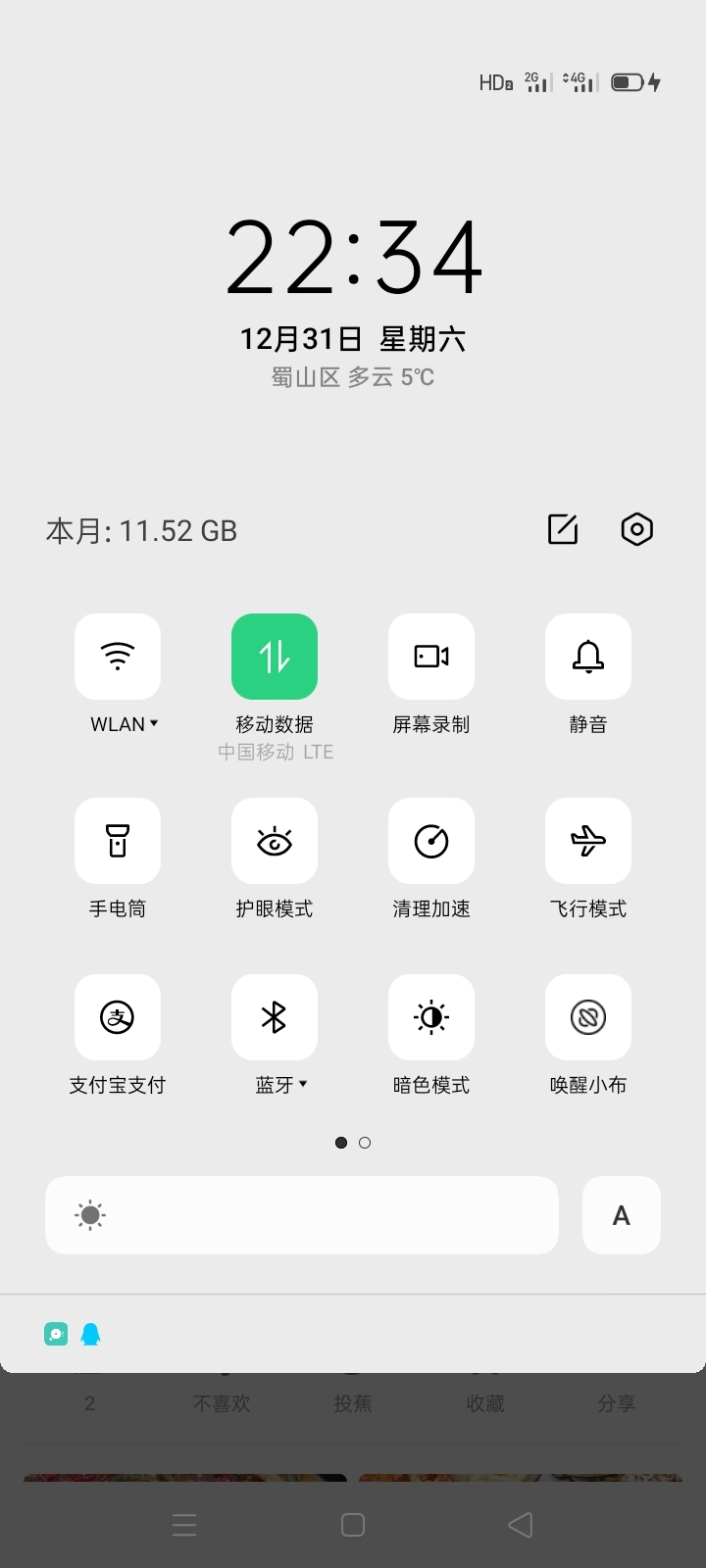Image resolution: width=706 pixels, height=1568 pixels.
Task: Toggle auto brightness A button
Action: [621, 1215]
